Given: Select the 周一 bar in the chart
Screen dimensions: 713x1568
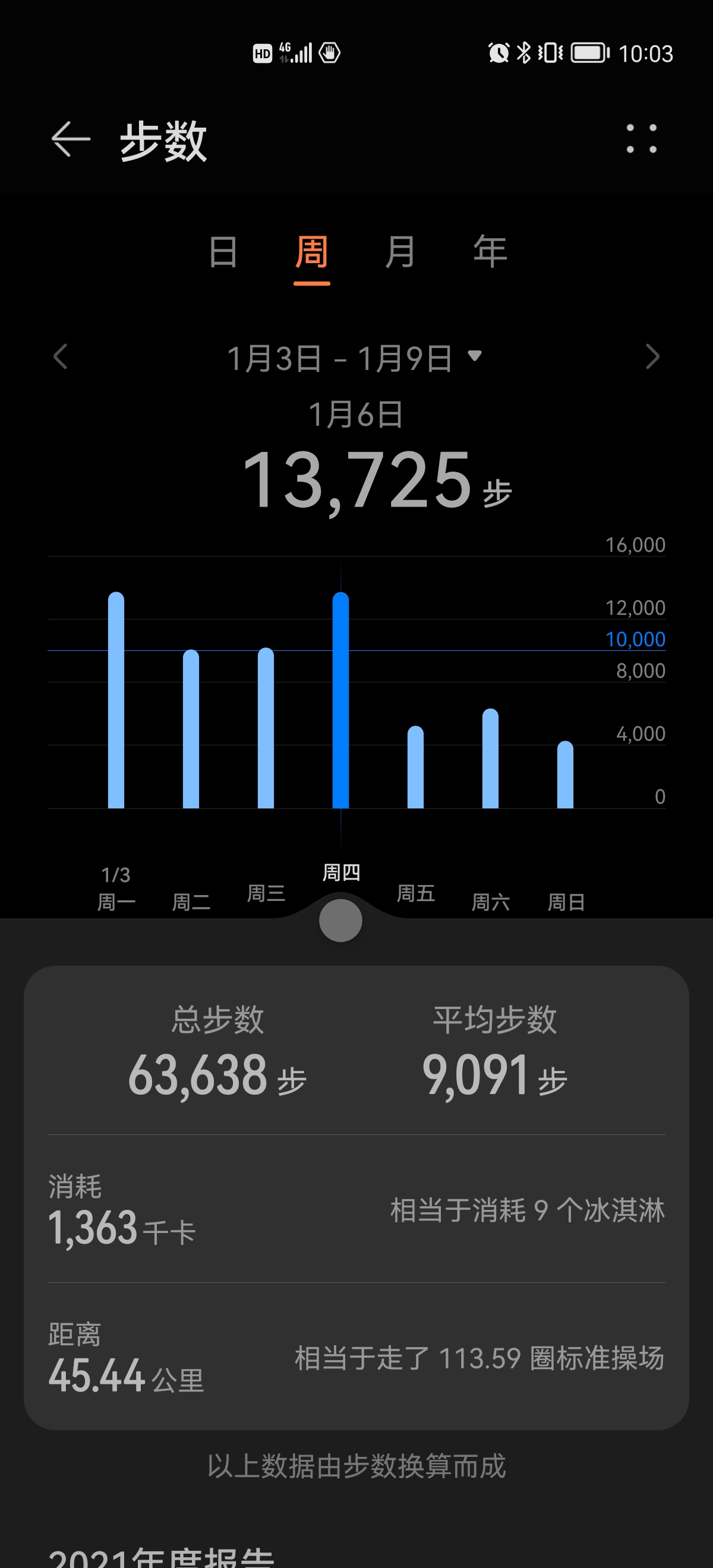Looking at the screenshot, I should click(116, 700).
